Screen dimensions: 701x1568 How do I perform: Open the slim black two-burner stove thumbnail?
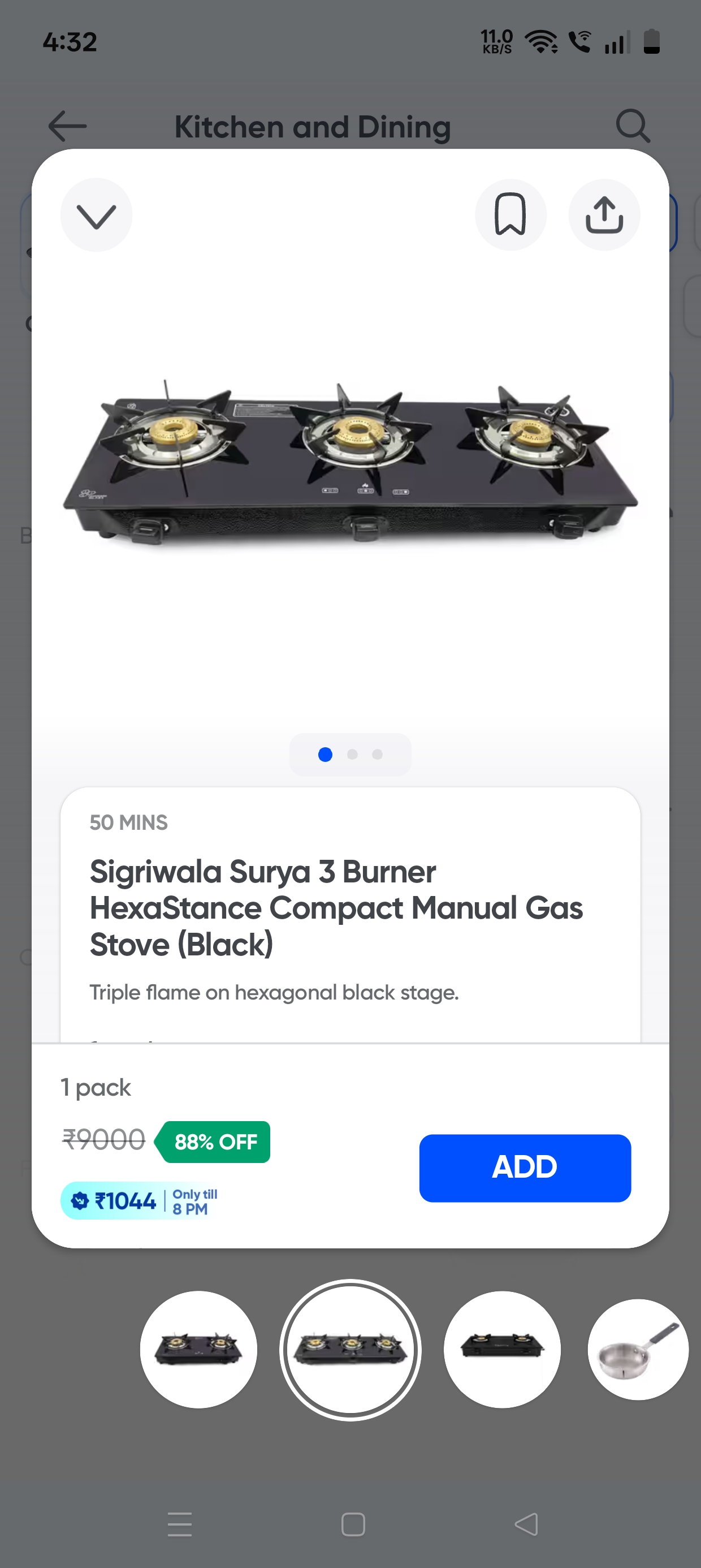[501, 1349]
